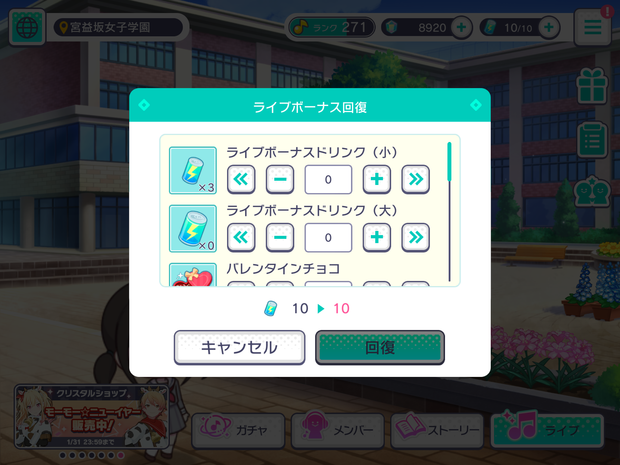Increase ライブボーナスドリンク（大） count by one
Viewport: 620px width, 465px height.
pyautogui.click(x=376, y=237)
